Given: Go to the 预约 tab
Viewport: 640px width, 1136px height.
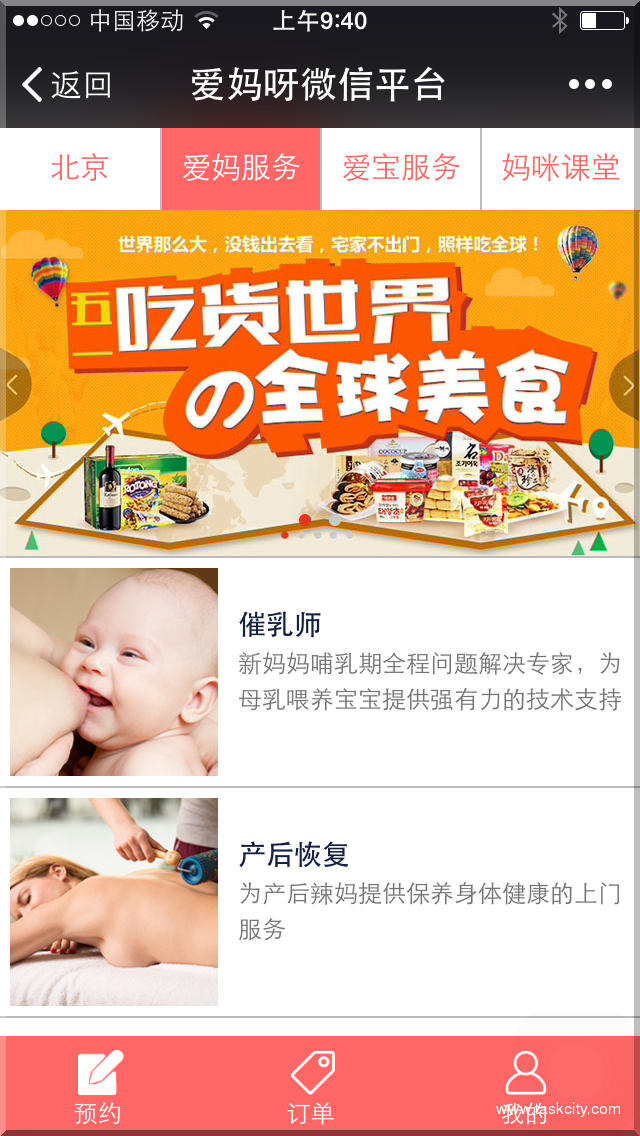Looking at the screenshot, I should point(99,1086).
